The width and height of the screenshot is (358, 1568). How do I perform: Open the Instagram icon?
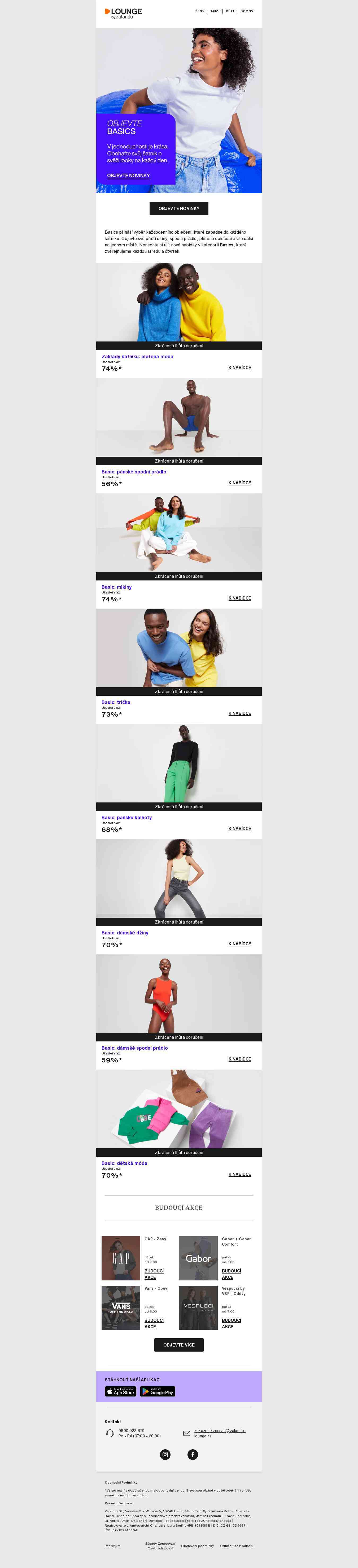tap(165, 1454)
